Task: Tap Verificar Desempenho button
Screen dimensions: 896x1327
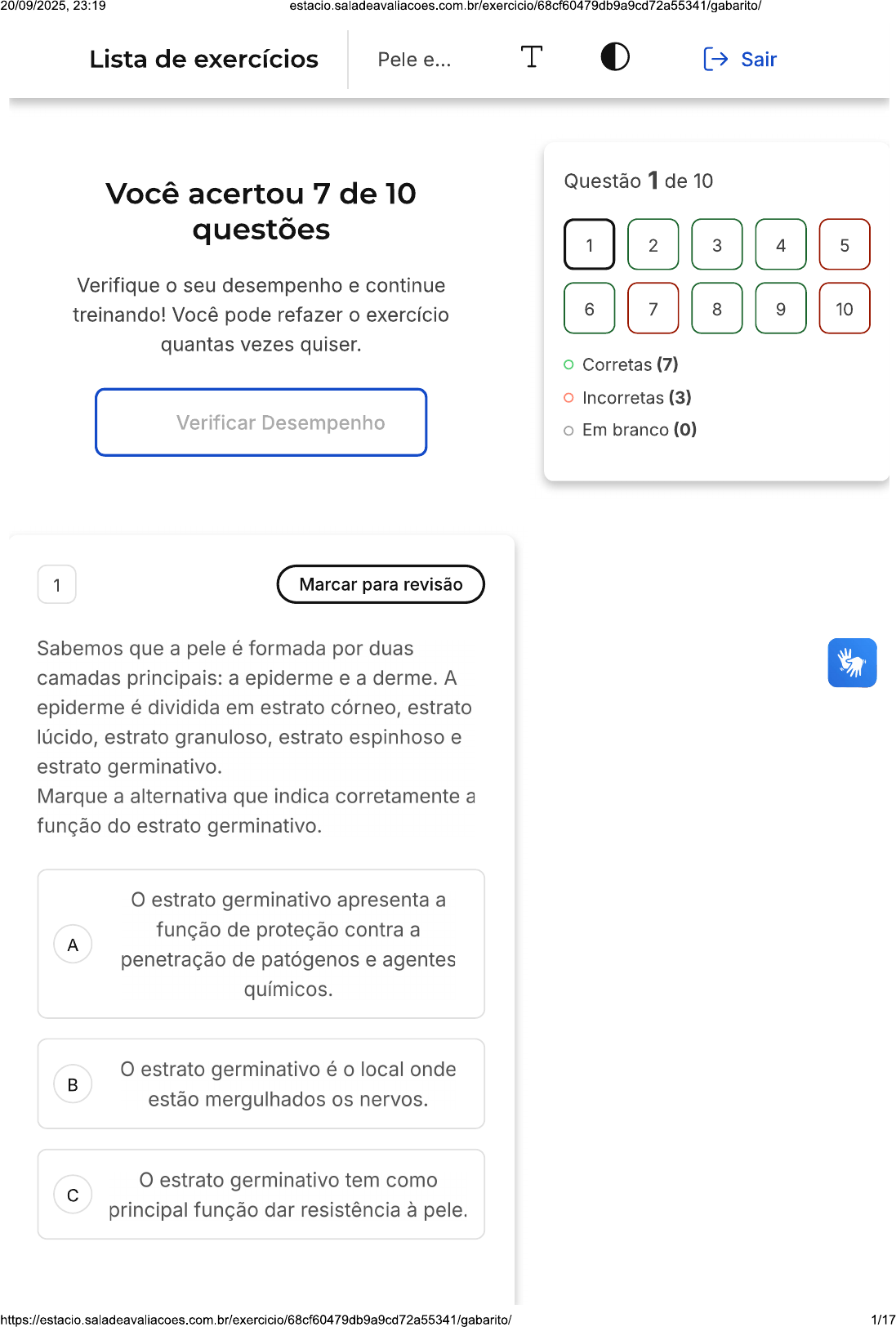Action: [261, 422]
